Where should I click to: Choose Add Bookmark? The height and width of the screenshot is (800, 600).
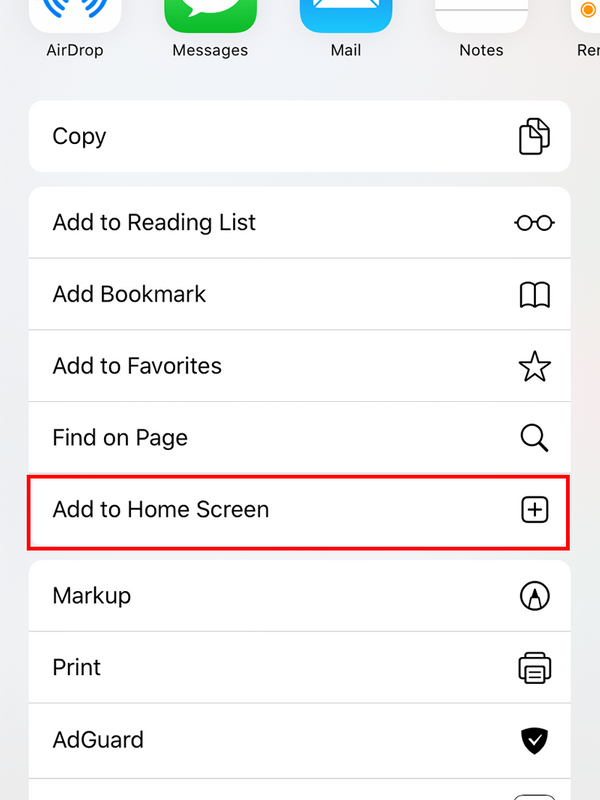(299, 294)
